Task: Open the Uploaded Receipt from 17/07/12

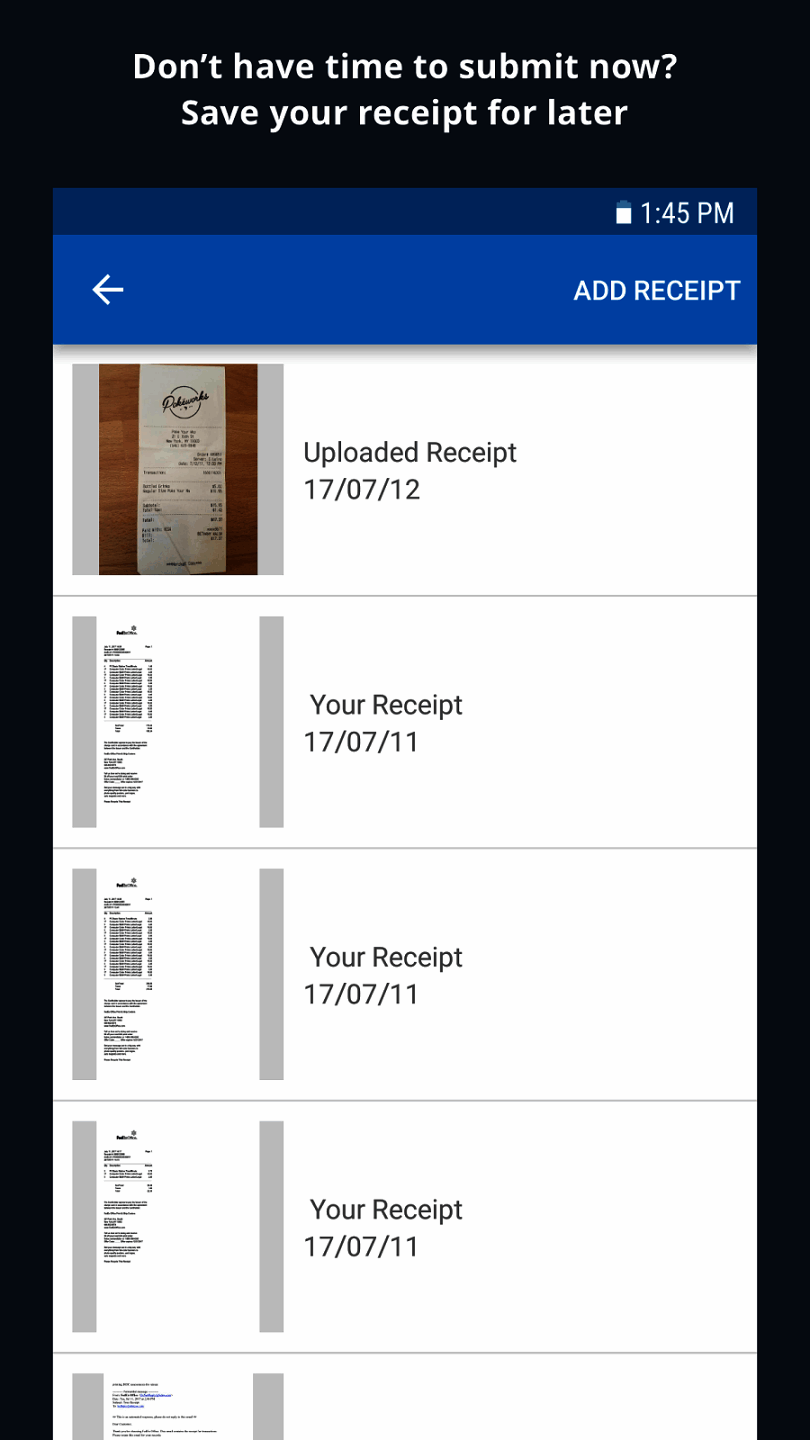Action: tap(405, 469)
